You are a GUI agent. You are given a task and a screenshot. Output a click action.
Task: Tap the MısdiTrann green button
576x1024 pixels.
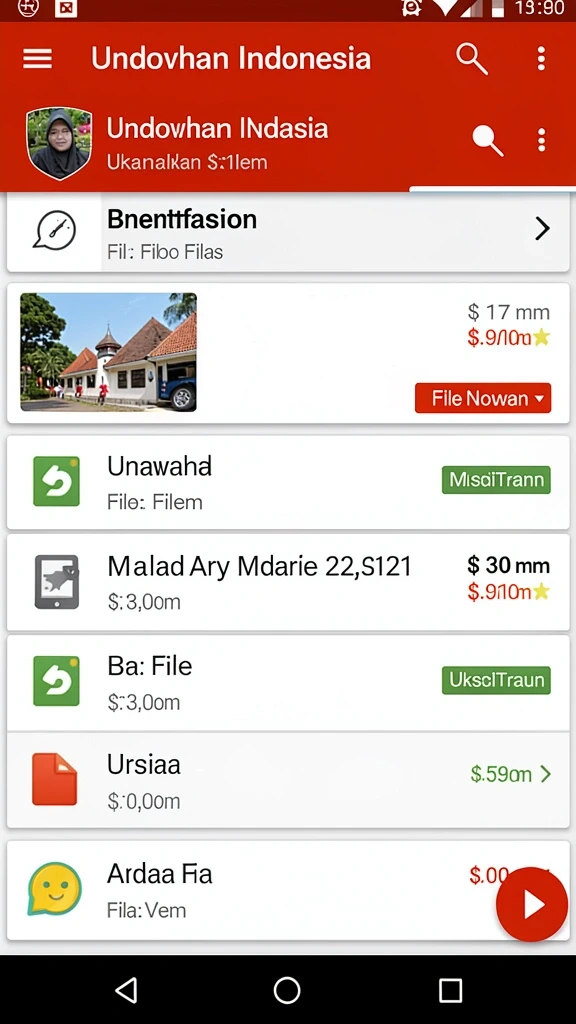pos(496,480)
